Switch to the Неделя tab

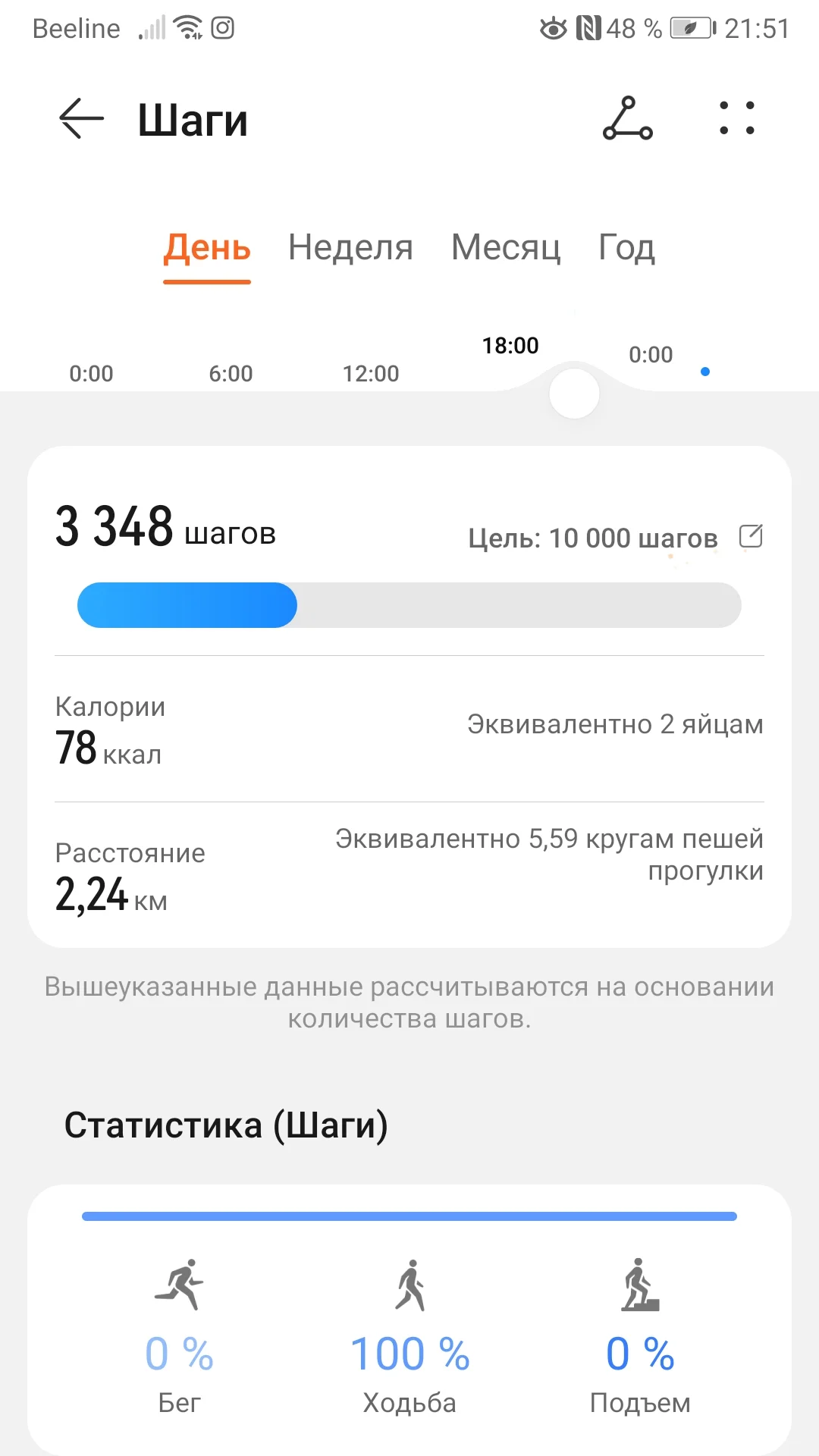(x=350, y=248)
